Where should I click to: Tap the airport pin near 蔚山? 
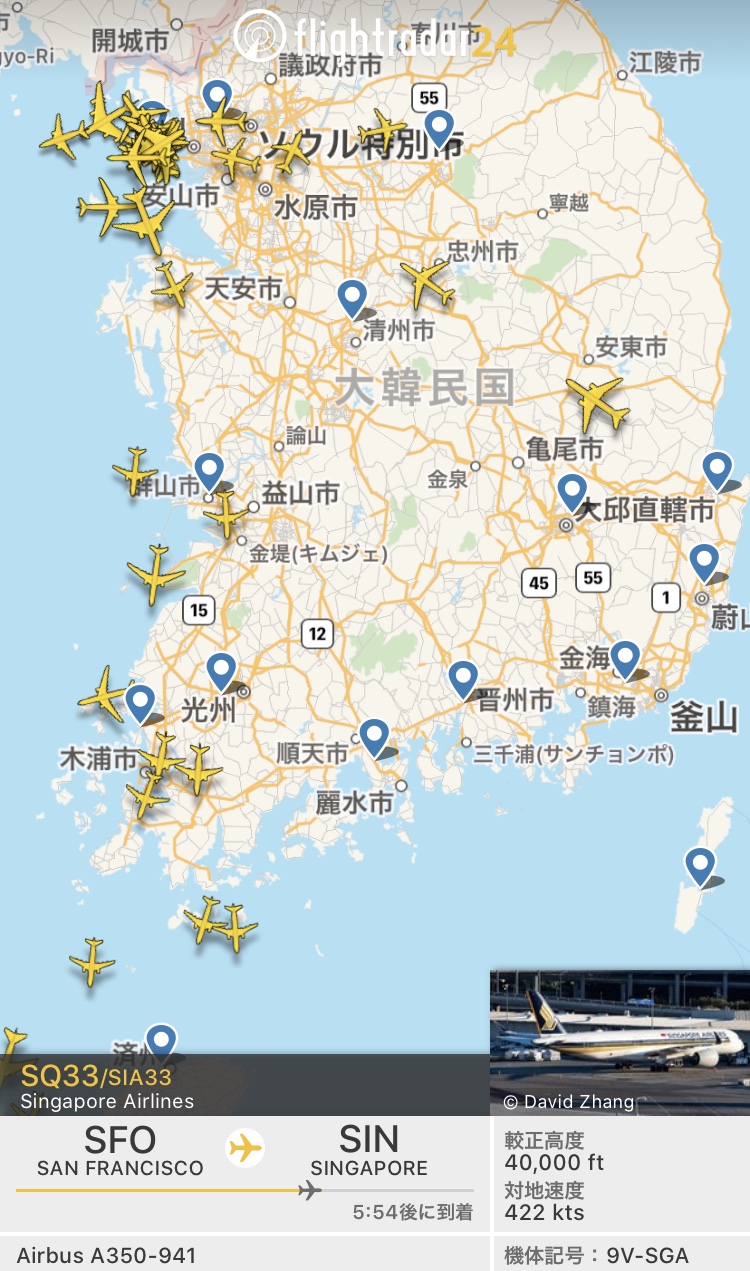[x=704, y=564]
